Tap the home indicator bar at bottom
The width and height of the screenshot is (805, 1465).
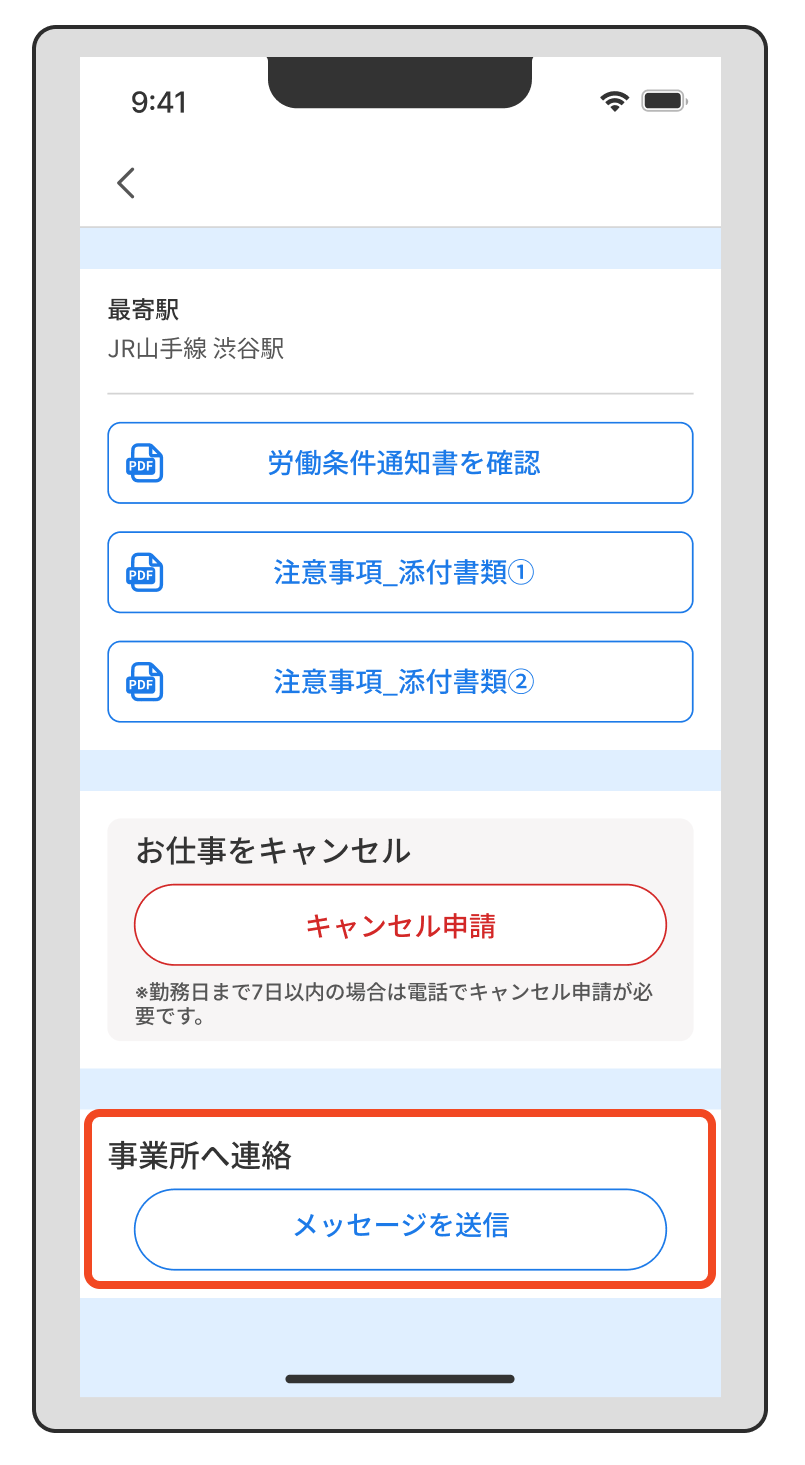coord(400,1378)
